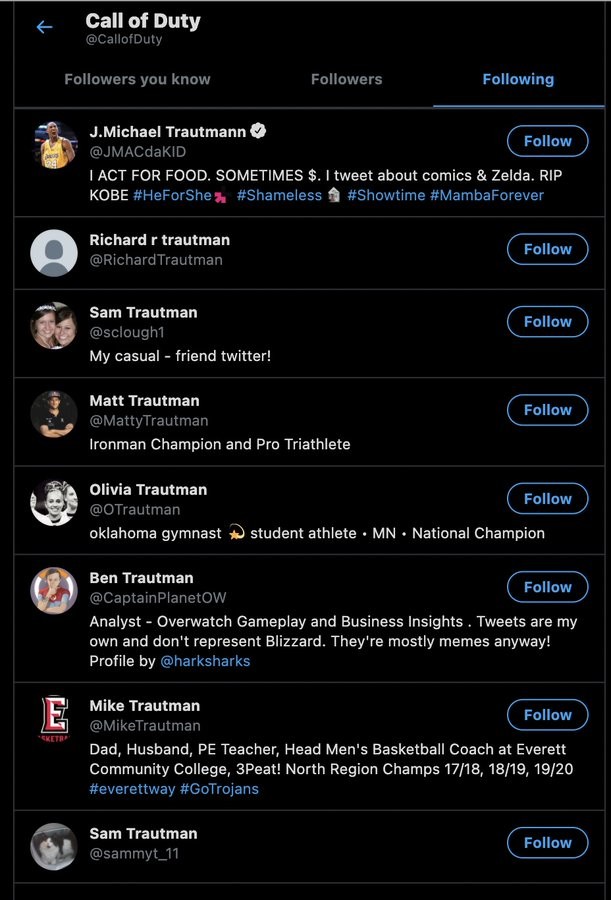Switch to Followers you know tab
This screenshot has height=900, width=611.
tap(137, 79)
